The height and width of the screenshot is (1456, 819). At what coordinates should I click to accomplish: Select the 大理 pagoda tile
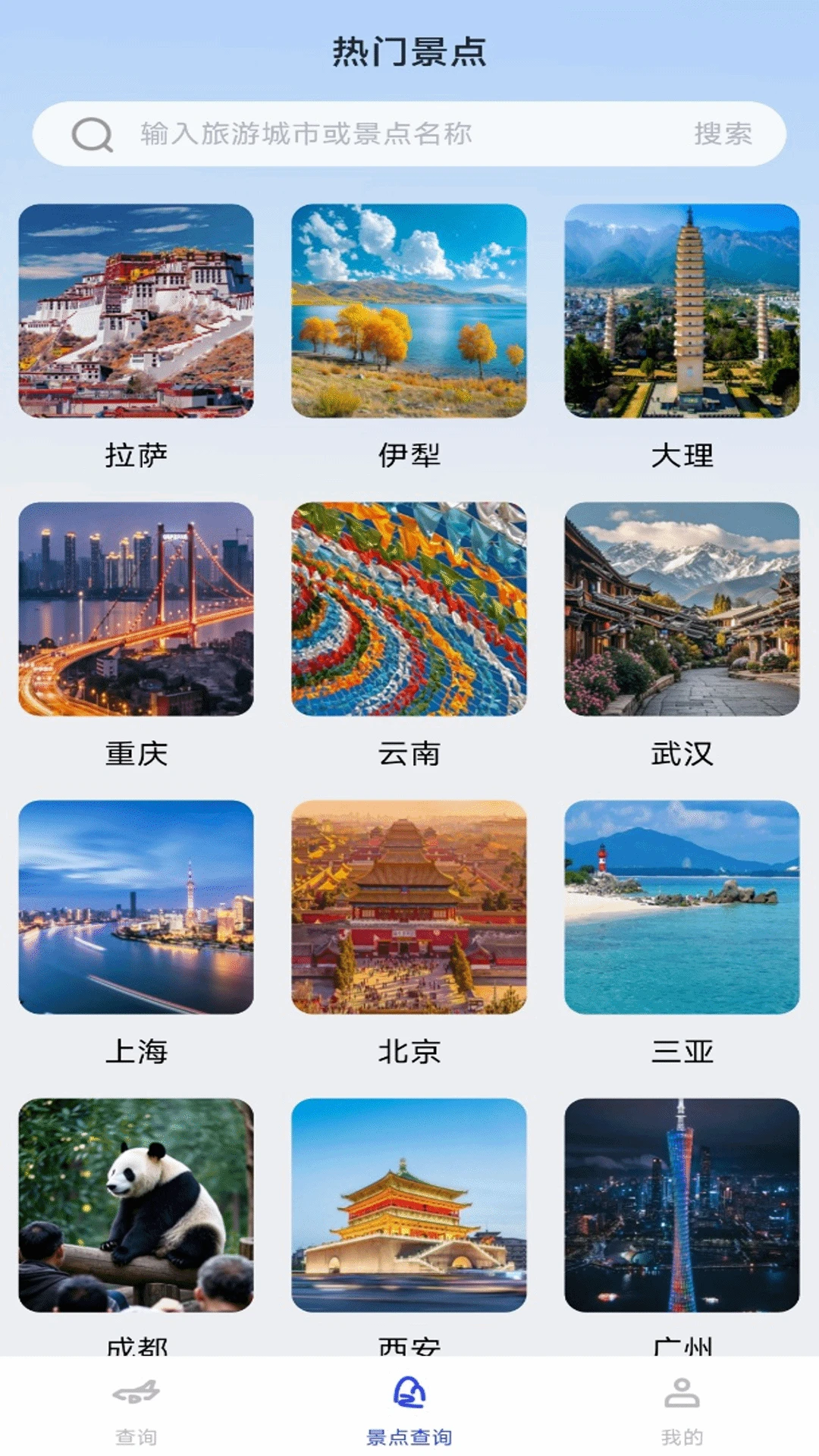click(x=682, y=311)
